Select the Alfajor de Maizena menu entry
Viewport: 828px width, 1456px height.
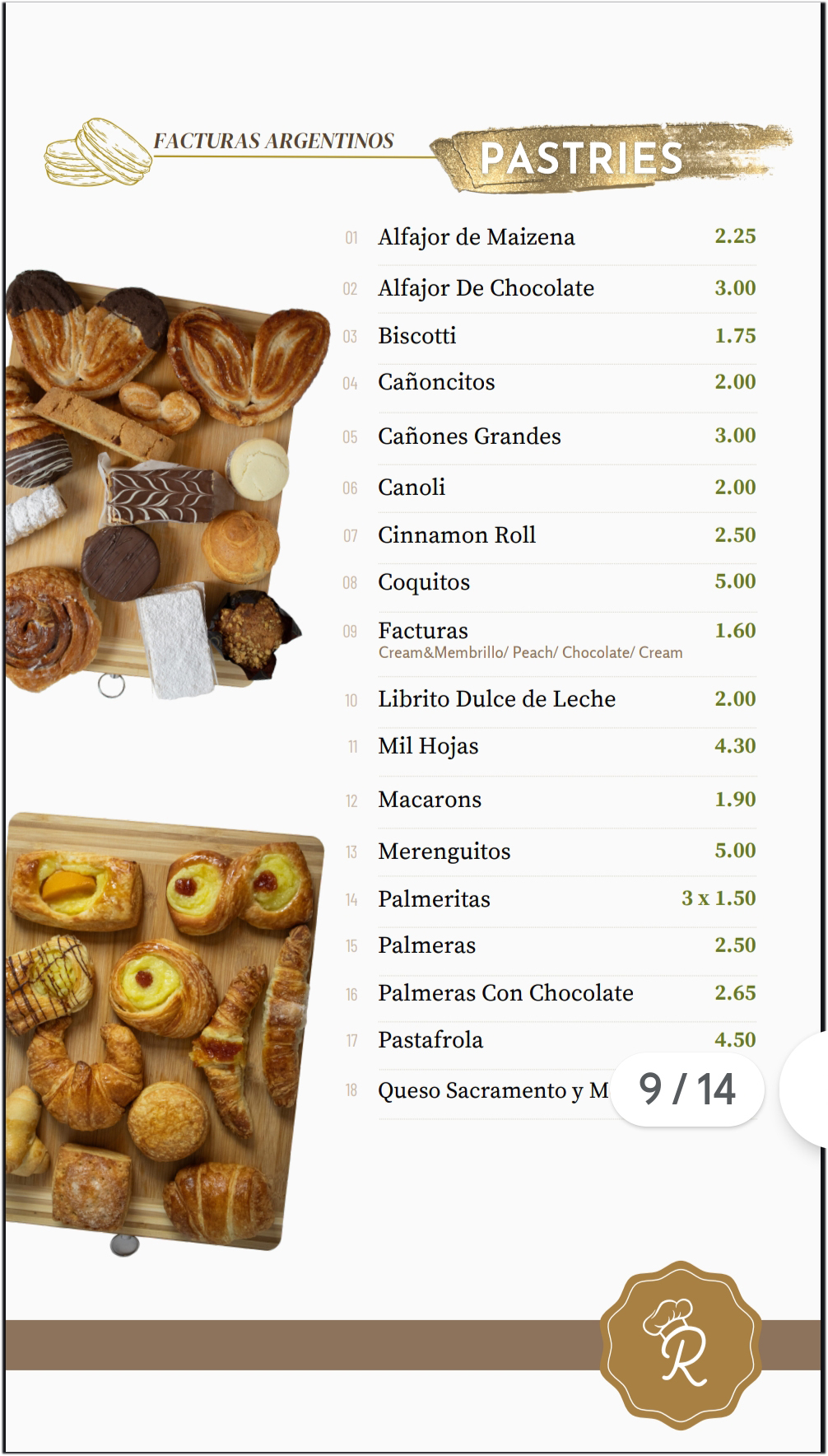(477, 237)
